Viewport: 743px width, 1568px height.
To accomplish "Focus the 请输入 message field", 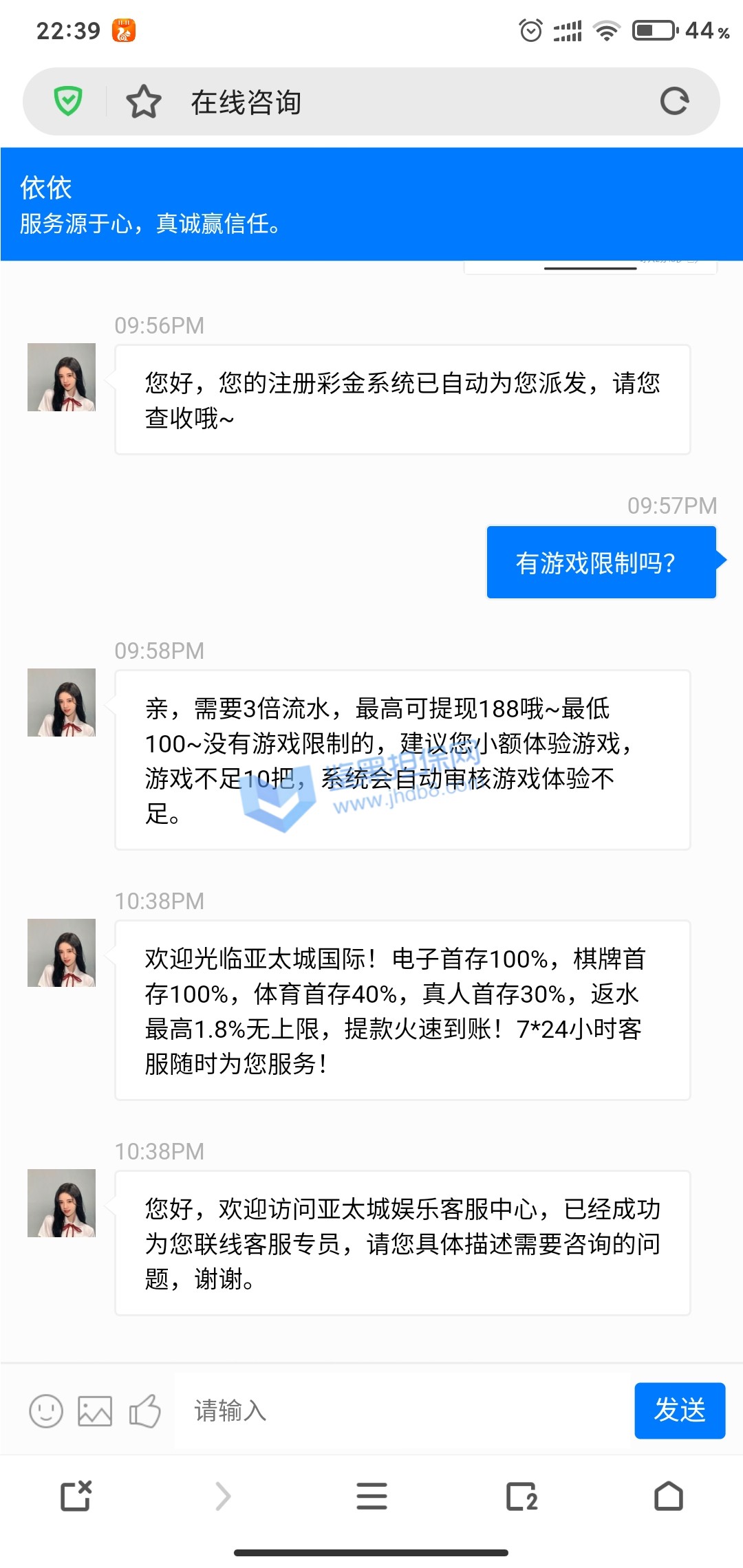I will [x=399, y=1411].
